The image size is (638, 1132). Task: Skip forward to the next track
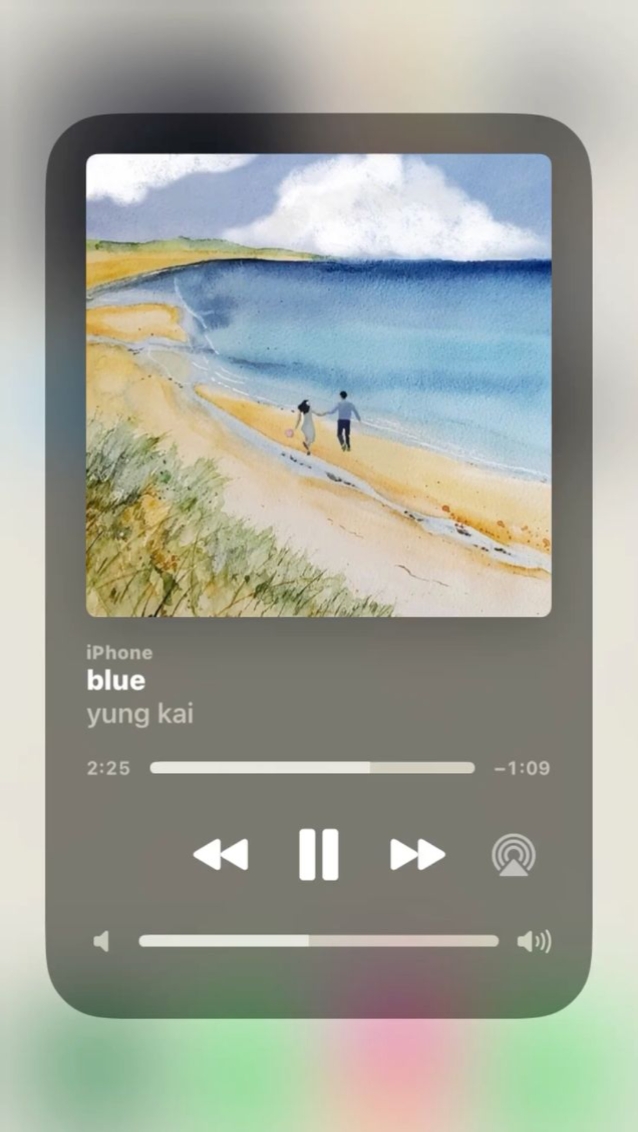(418, 855)
